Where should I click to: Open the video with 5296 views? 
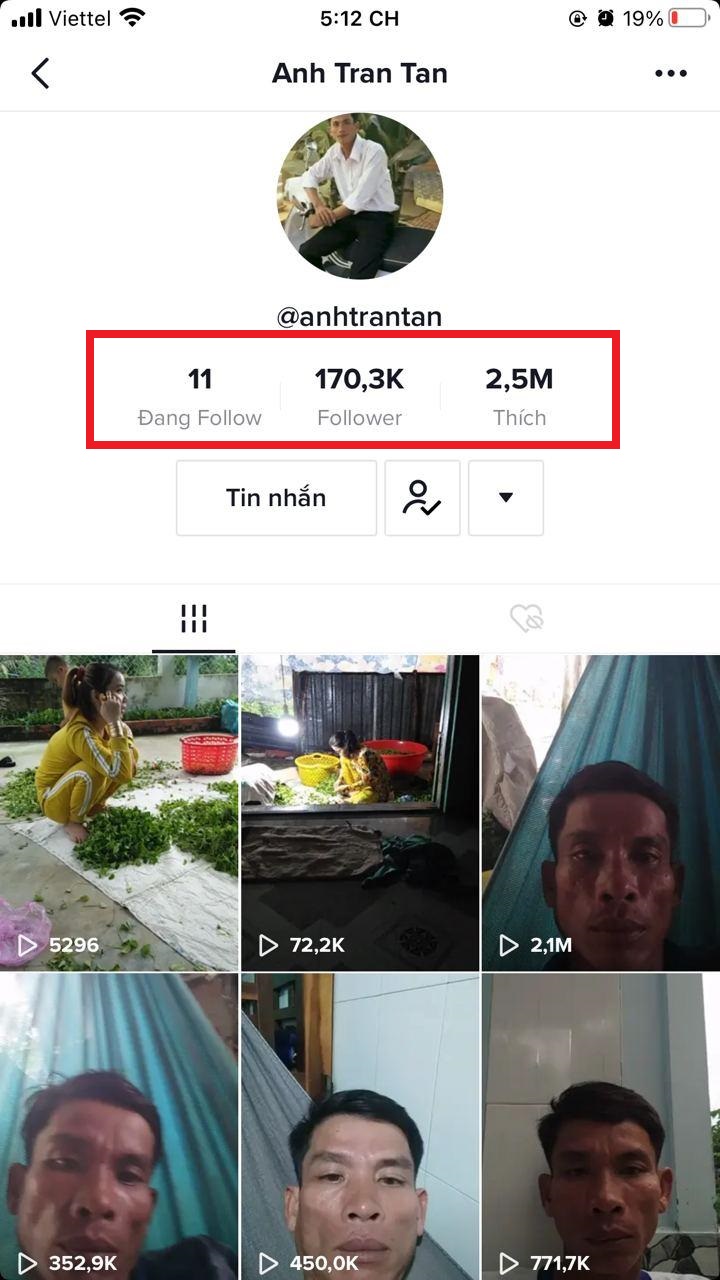(x=119, y=812)
